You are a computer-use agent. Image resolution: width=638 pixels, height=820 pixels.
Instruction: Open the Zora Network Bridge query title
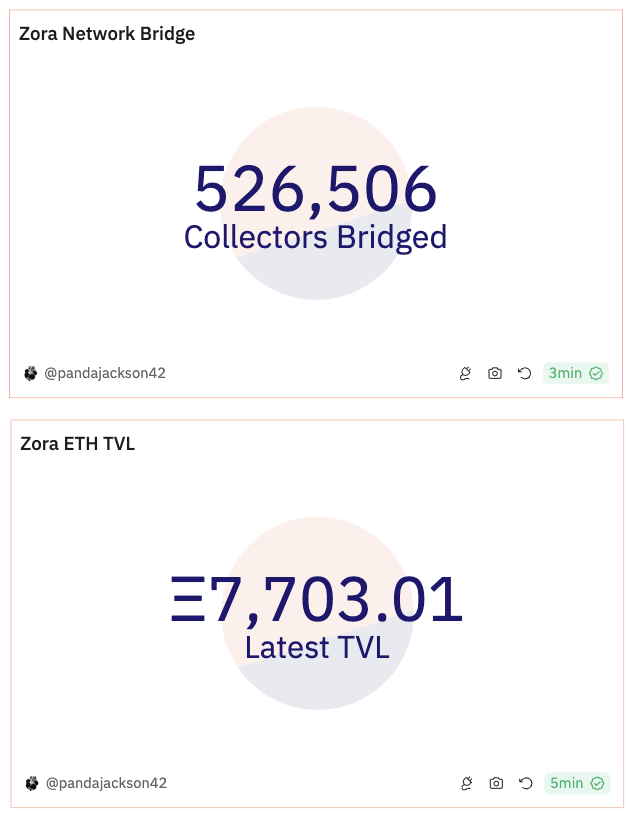point(107,34)
